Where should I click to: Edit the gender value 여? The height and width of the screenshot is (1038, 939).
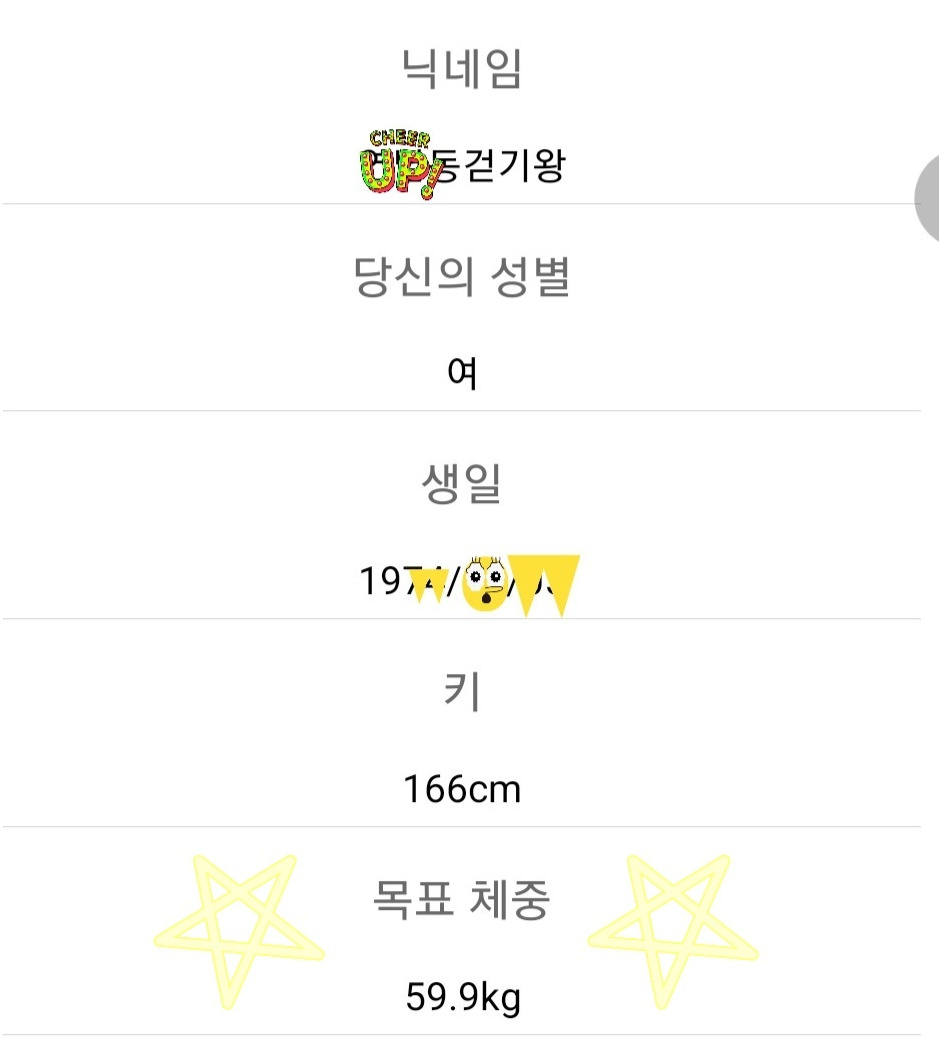pos(460,370)
